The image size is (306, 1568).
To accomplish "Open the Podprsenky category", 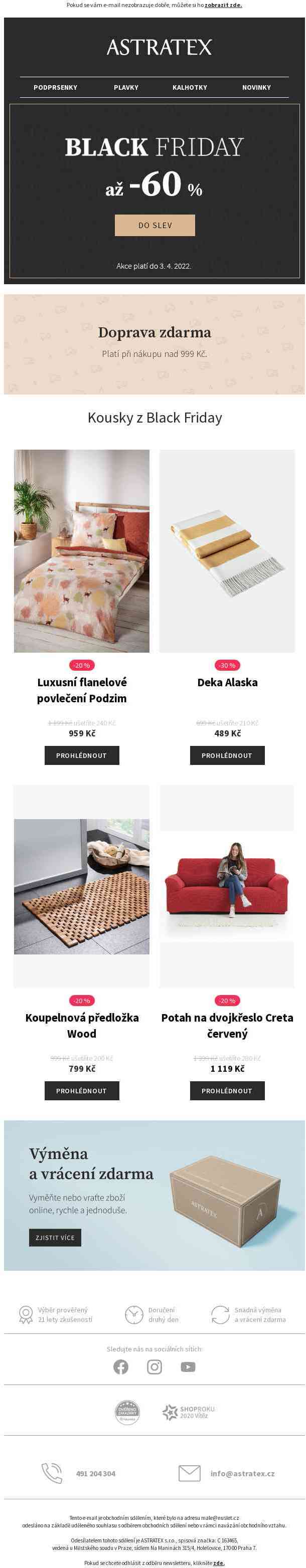I will point(56,88).
